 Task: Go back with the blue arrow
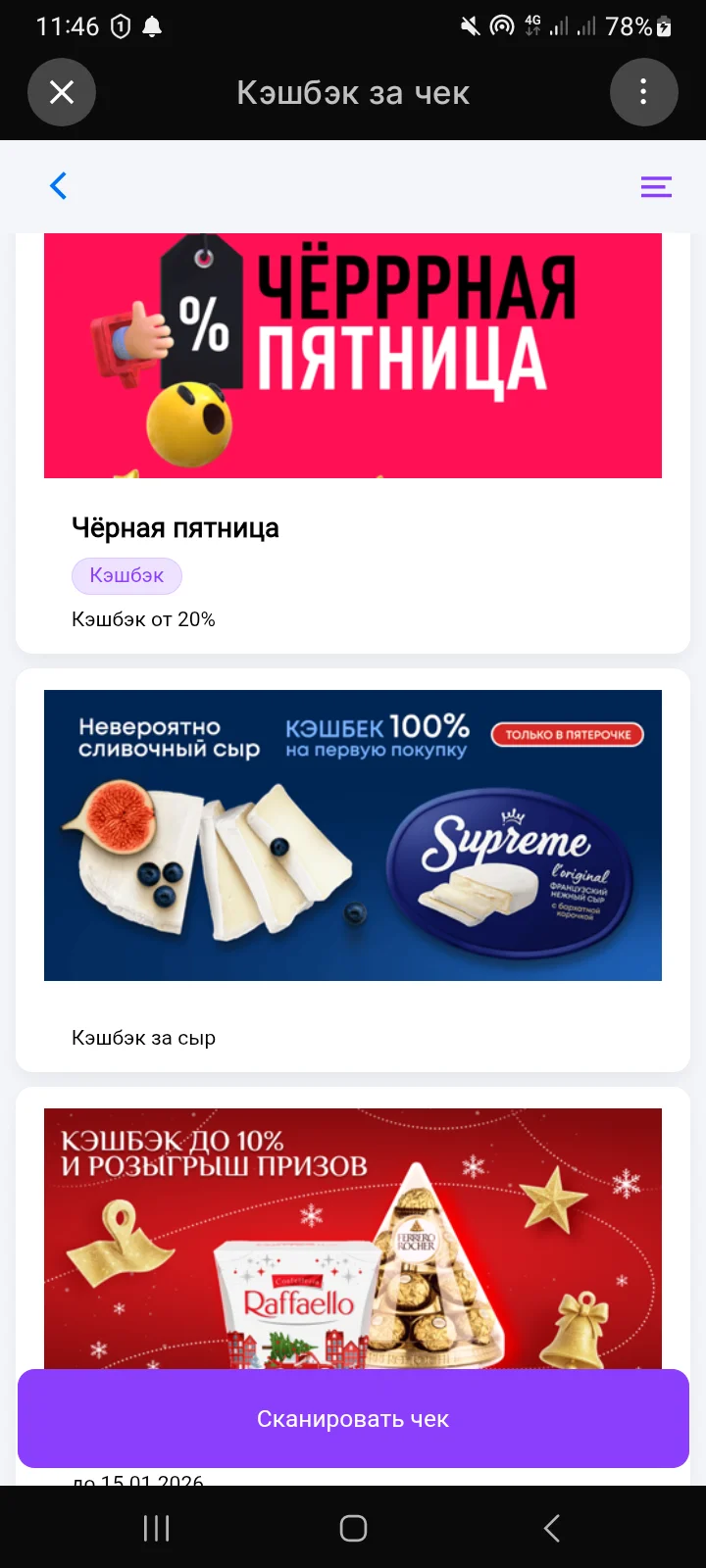pyautogui.click(x=59, y=186)
